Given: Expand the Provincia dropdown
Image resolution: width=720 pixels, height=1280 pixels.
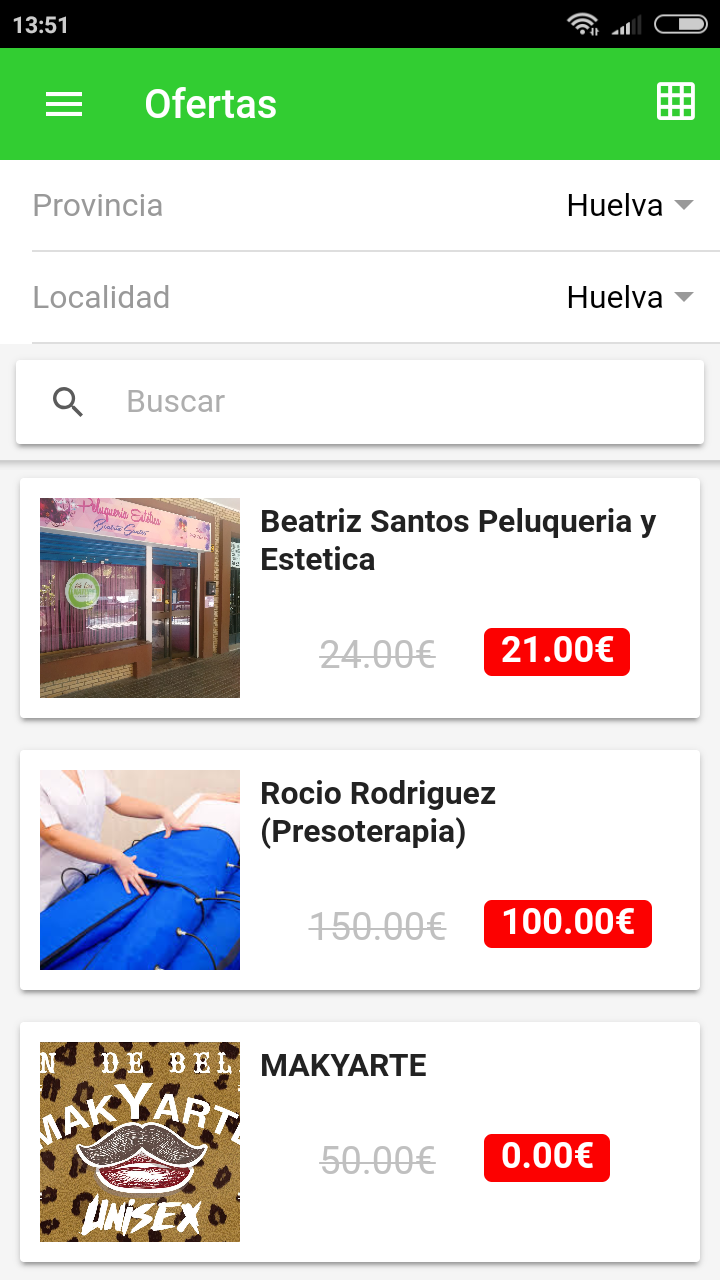Looking at the screenshot, I should coord(629,206).
